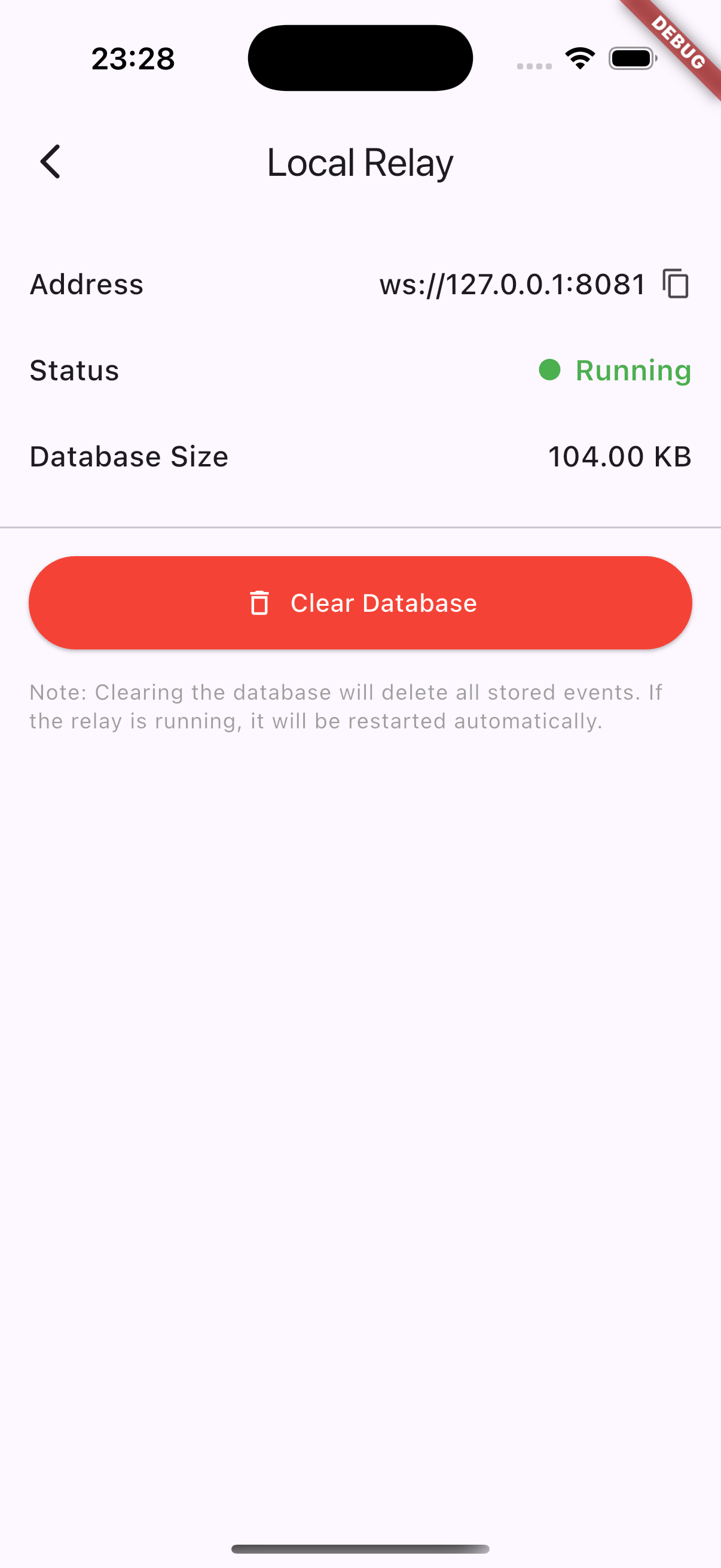Tap the Address row label
The width and height of the screenshot is (721, 1568).
point(85,283)
